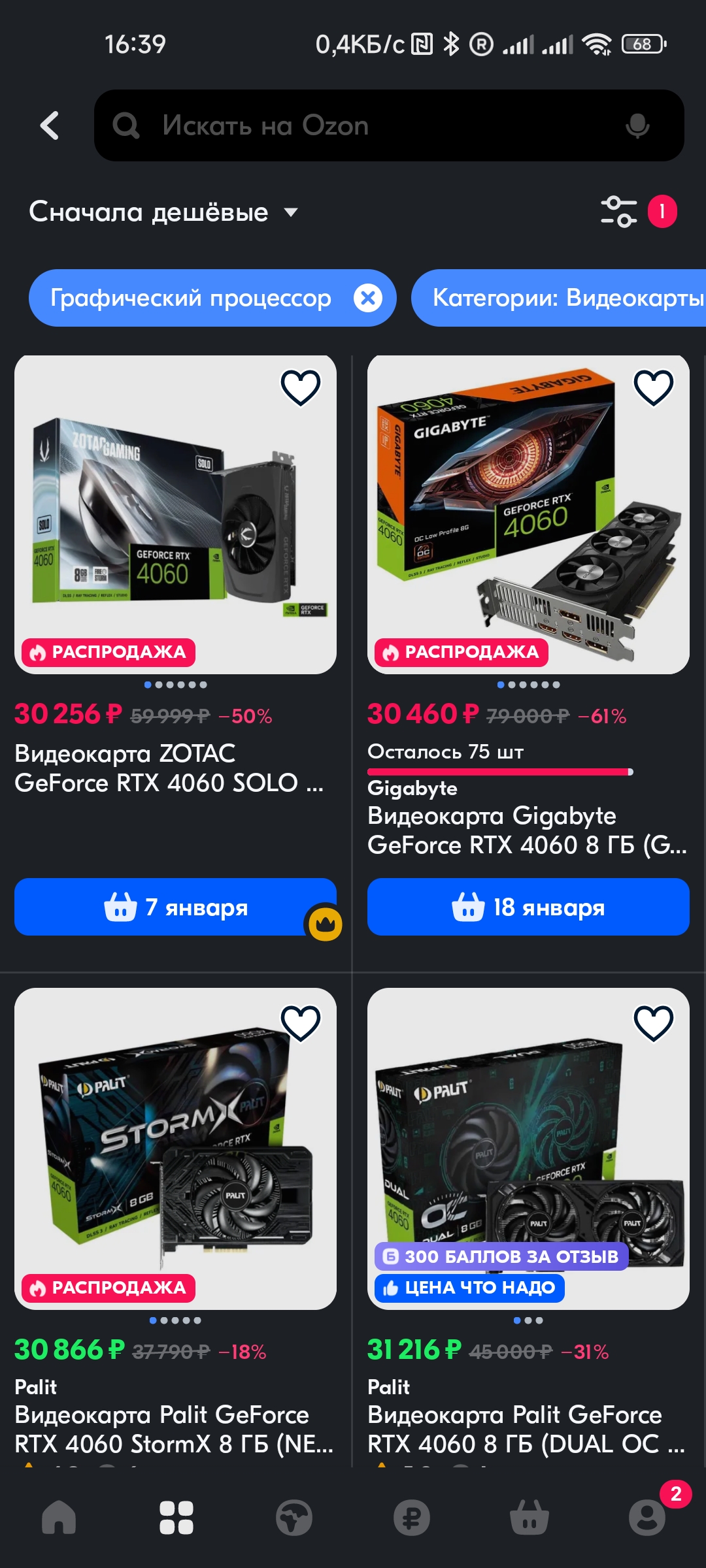
Task: Add Gigabyte card to cart, 18 января delivery
Action: [528, 907]
